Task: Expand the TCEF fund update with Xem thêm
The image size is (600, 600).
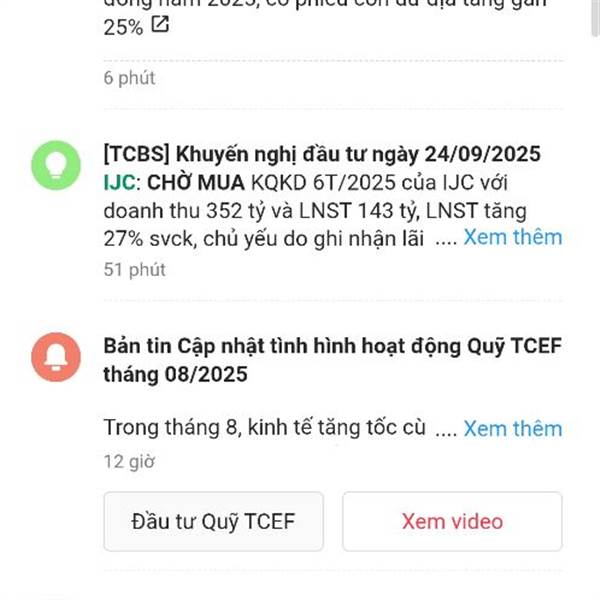Action: click(512, 428)
